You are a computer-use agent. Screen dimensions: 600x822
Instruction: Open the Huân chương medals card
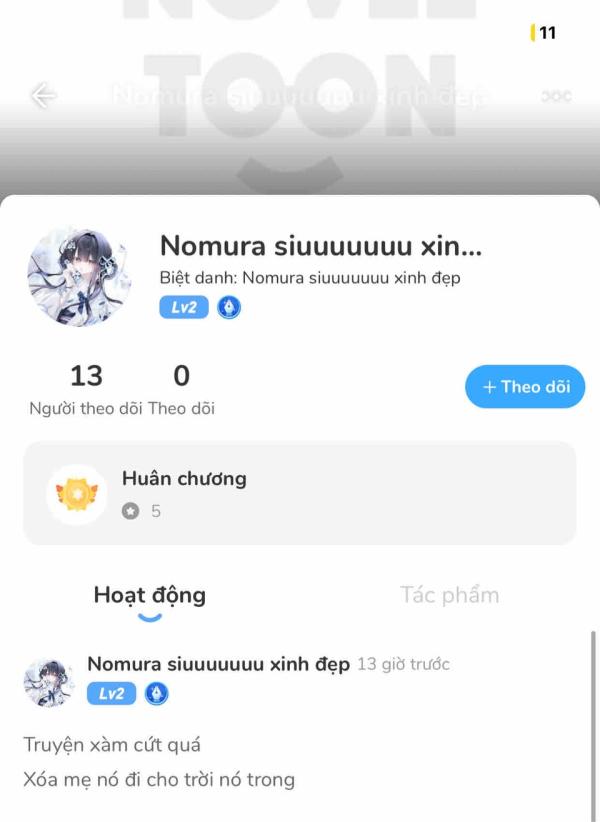tap(299, 493)
